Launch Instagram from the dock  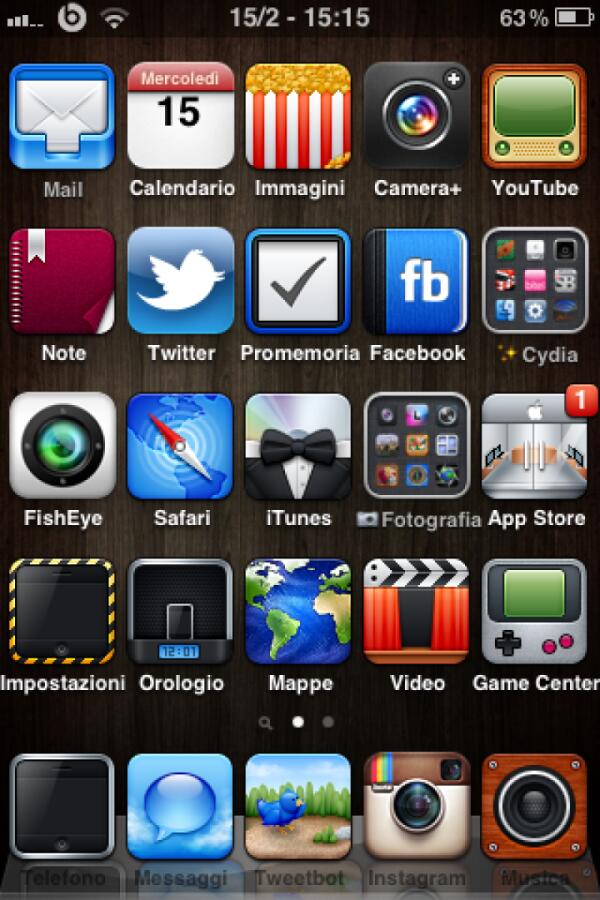coord(416,806)
